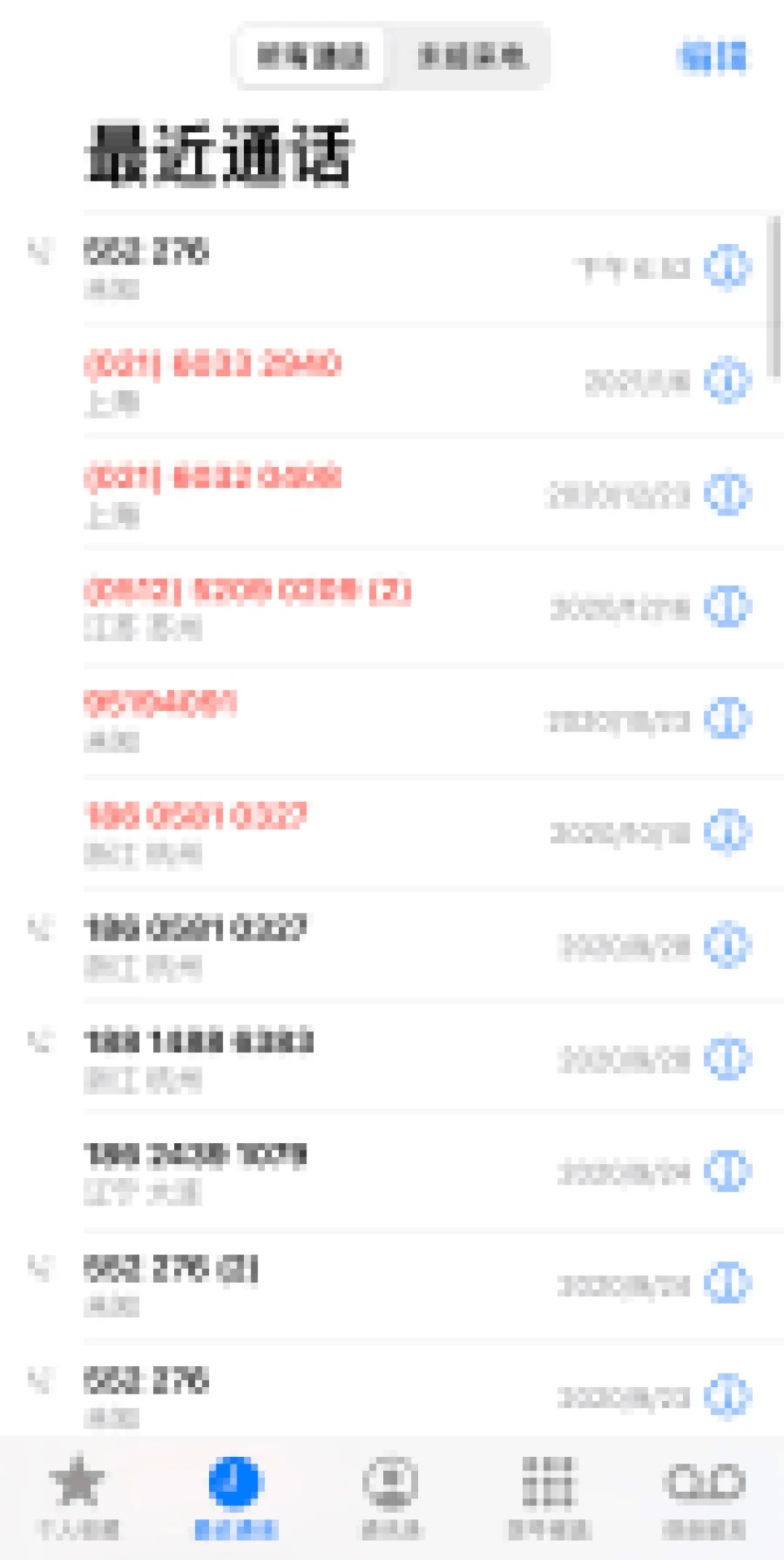Go to the 通讯录 Contacts tab
784x1560 pixels.
click(392, 1498)
